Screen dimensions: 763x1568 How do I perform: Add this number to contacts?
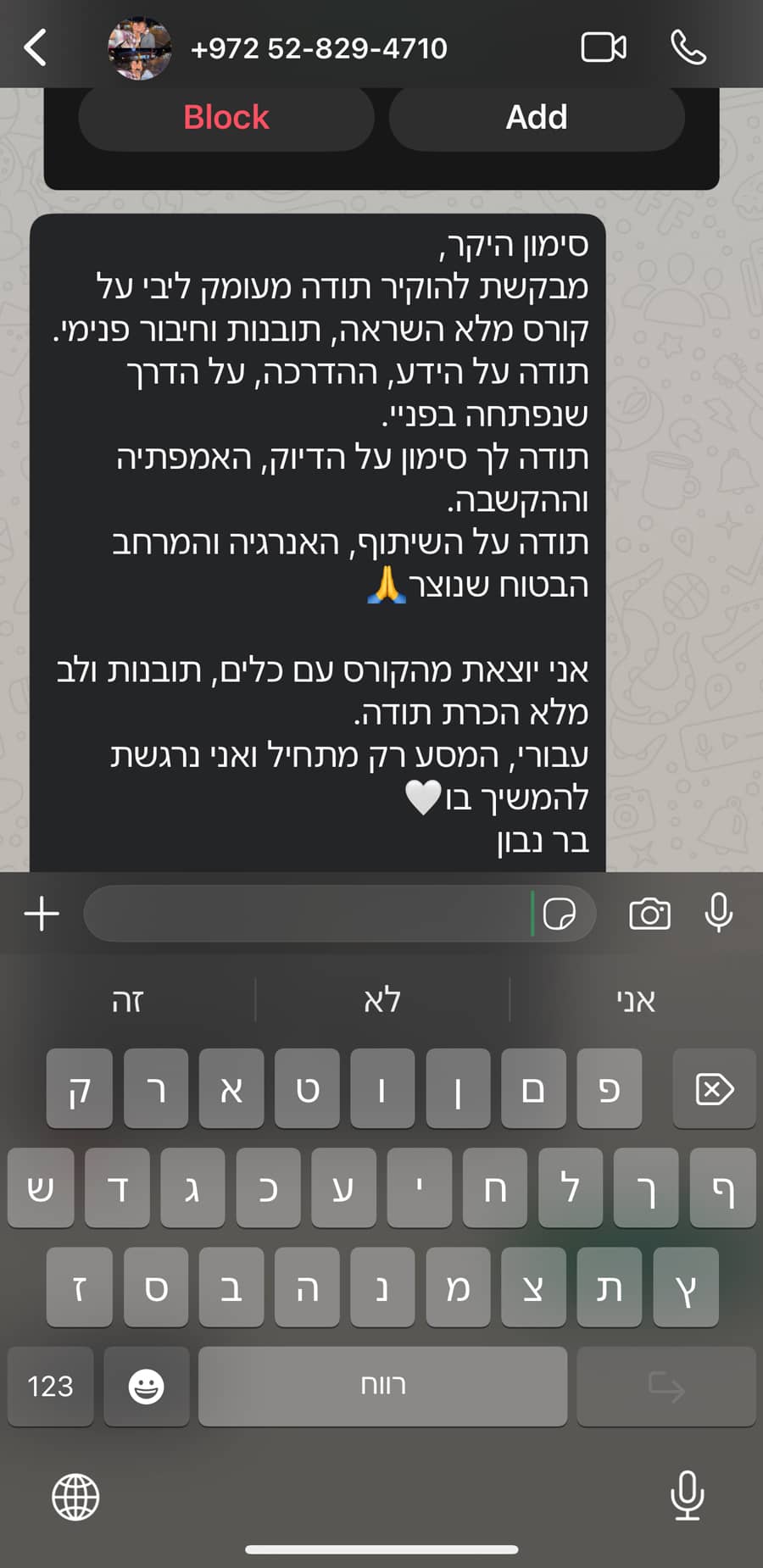[537, 117]
